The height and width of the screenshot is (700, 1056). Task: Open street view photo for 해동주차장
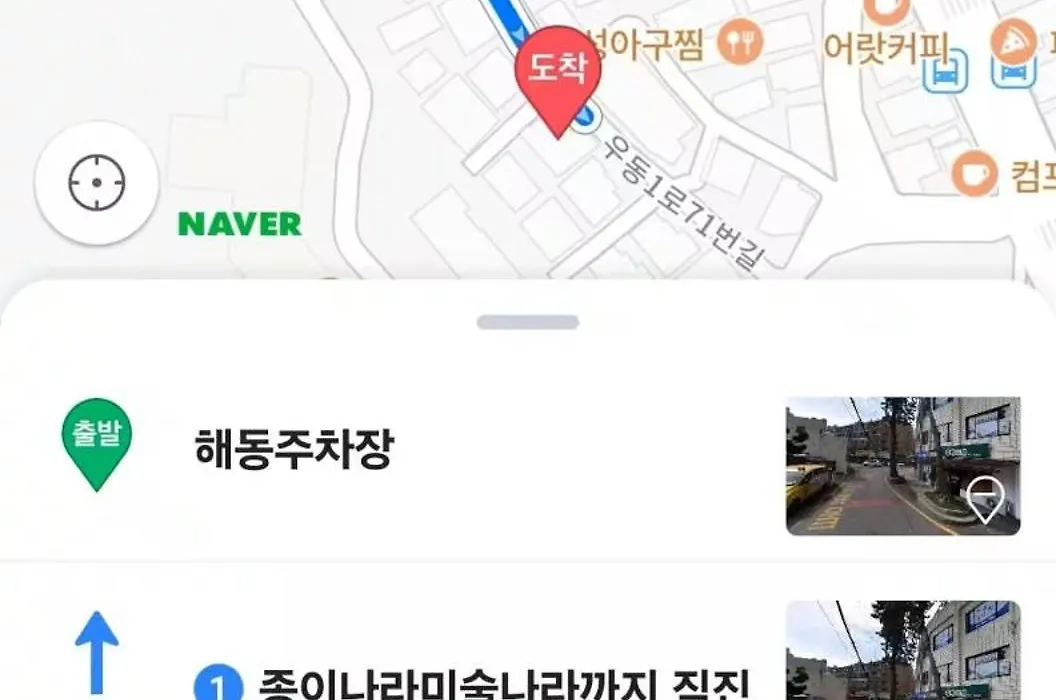[x=902, y=466]
